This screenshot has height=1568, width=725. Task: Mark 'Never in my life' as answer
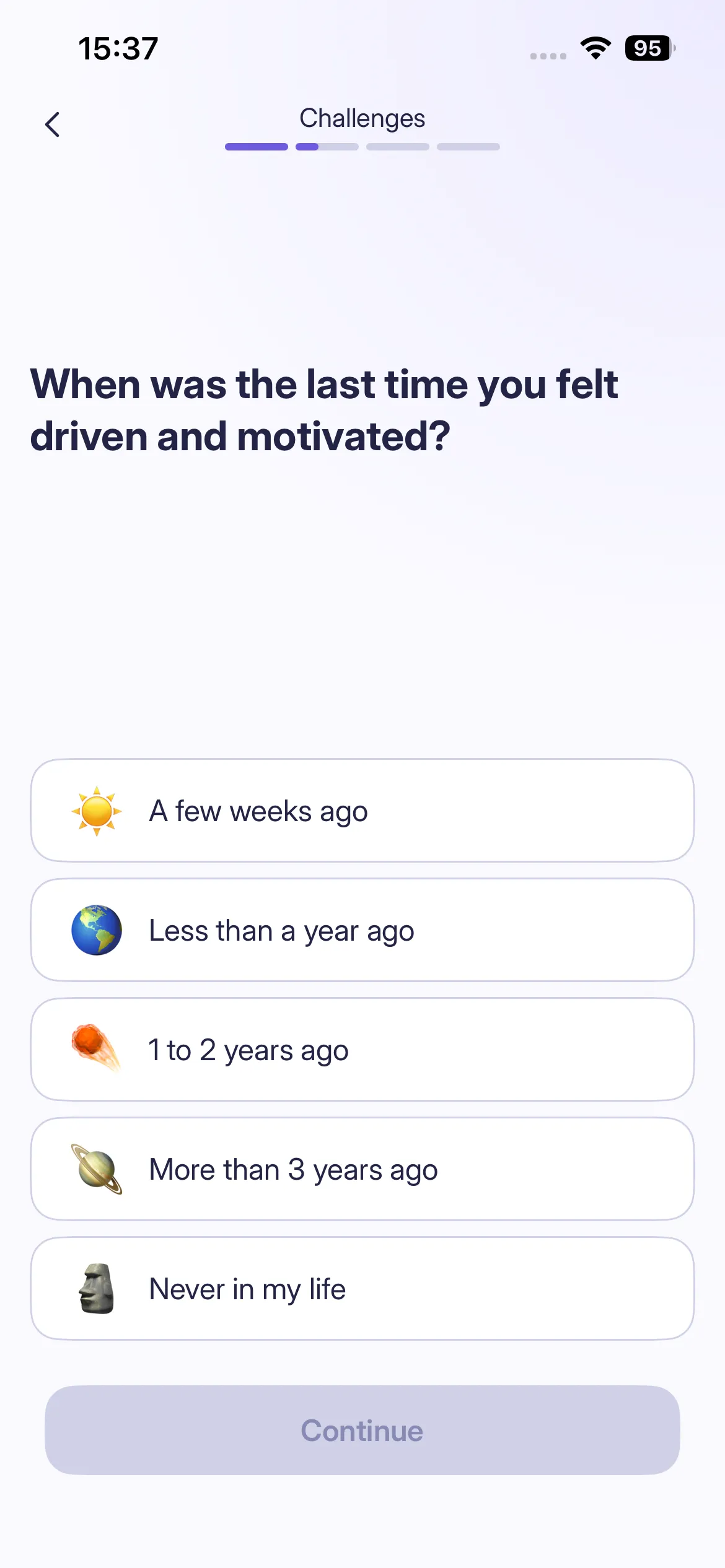(x=362, y=1289)
